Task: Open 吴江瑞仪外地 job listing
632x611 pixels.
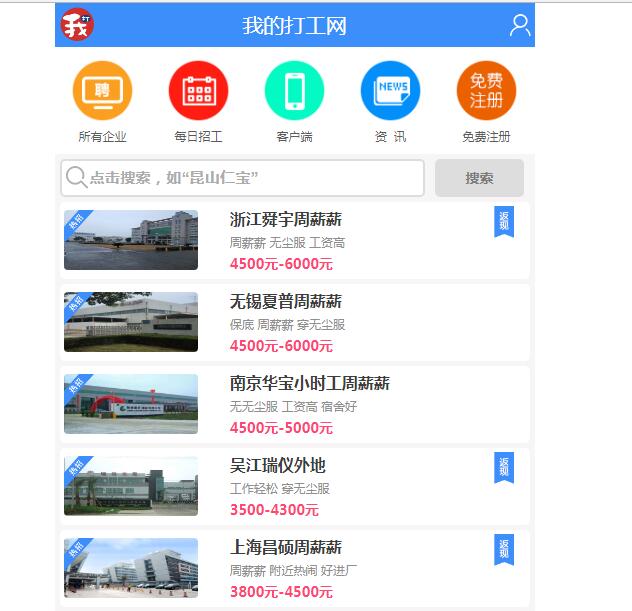Action: (278, 466)
